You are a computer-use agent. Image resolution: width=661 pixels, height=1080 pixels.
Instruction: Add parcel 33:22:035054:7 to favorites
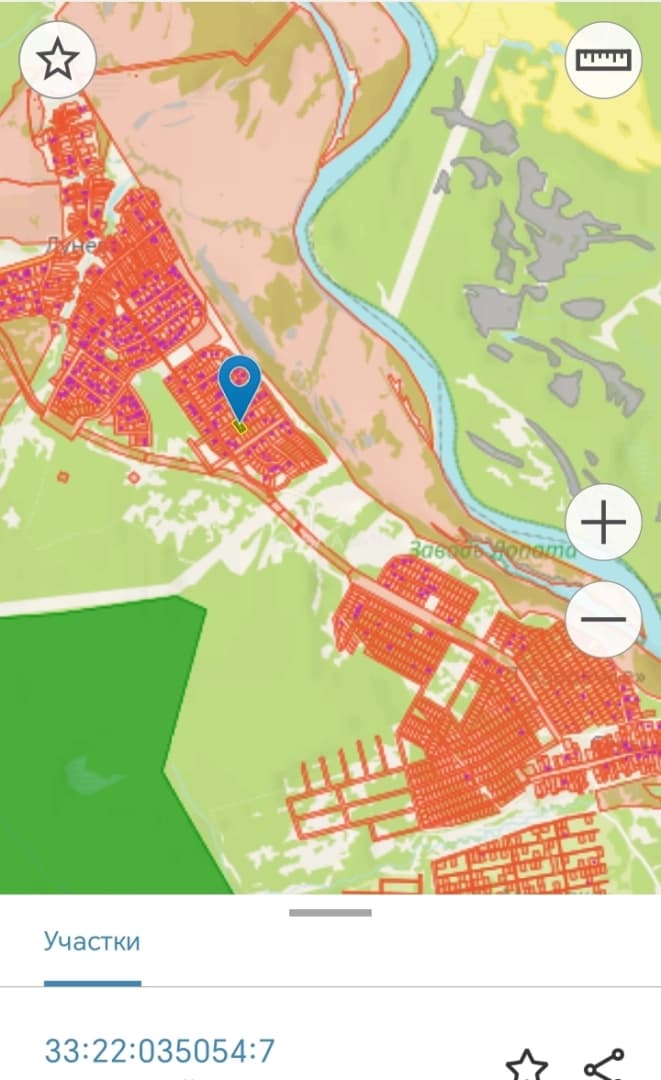pyautogui.click(x=527, y=1064)
